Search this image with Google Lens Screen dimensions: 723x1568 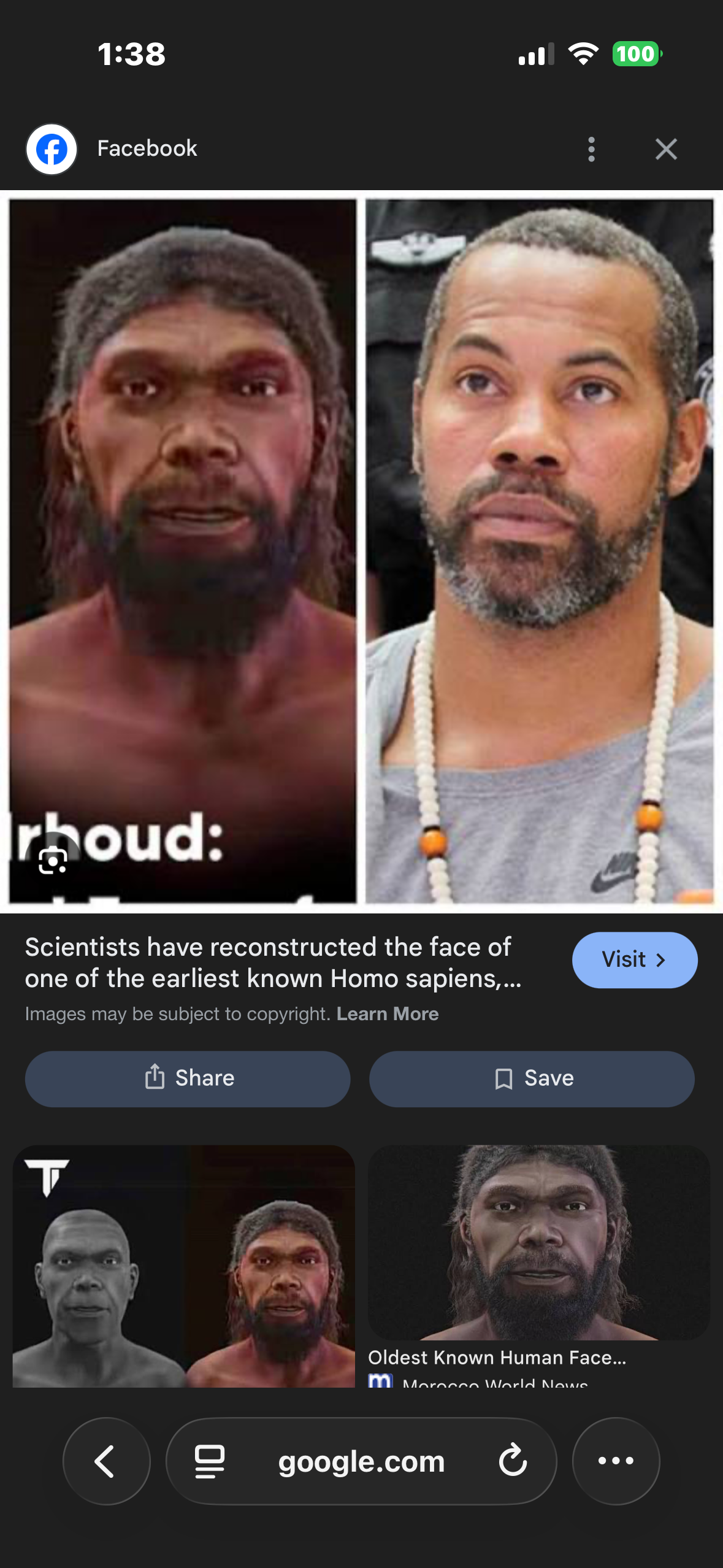click(x=53, y=860)
